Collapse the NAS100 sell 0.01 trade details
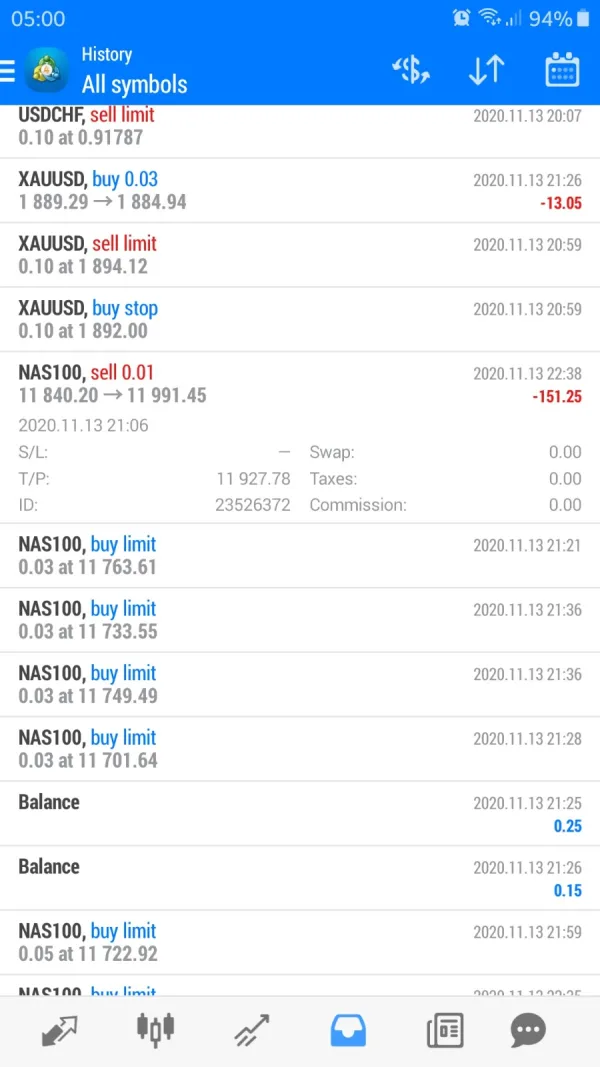 [300, 384]
